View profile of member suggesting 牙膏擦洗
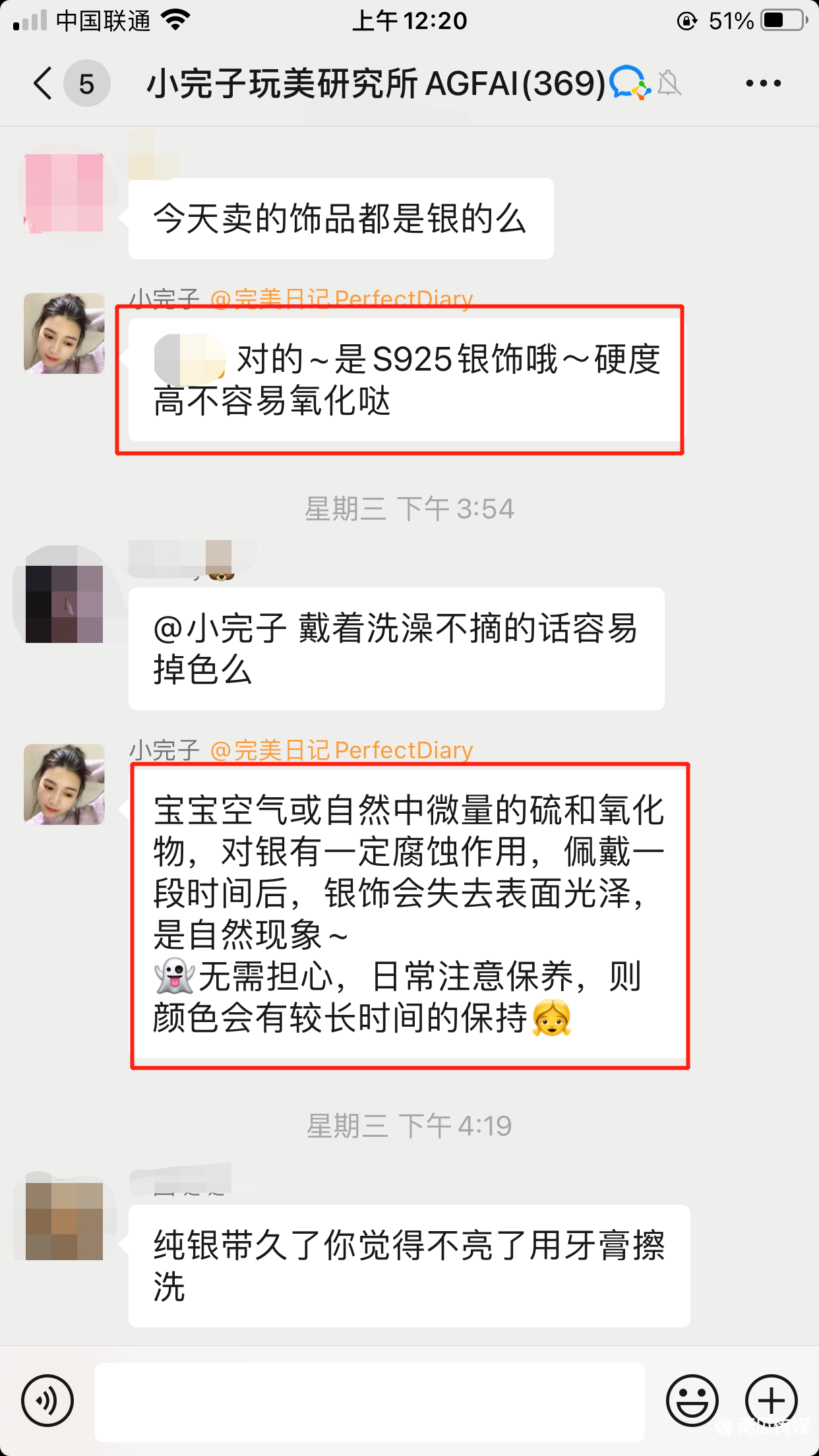The width and height of the screenshot is (819, 1456). pyautogui.click(x=64, y=1221)
